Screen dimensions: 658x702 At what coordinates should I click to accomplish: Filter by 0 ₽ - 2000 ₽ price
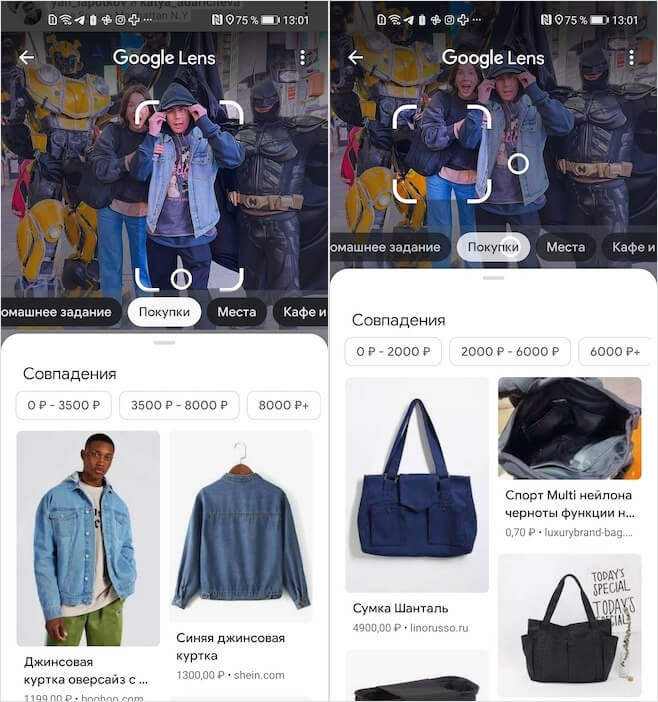[392, 352]
